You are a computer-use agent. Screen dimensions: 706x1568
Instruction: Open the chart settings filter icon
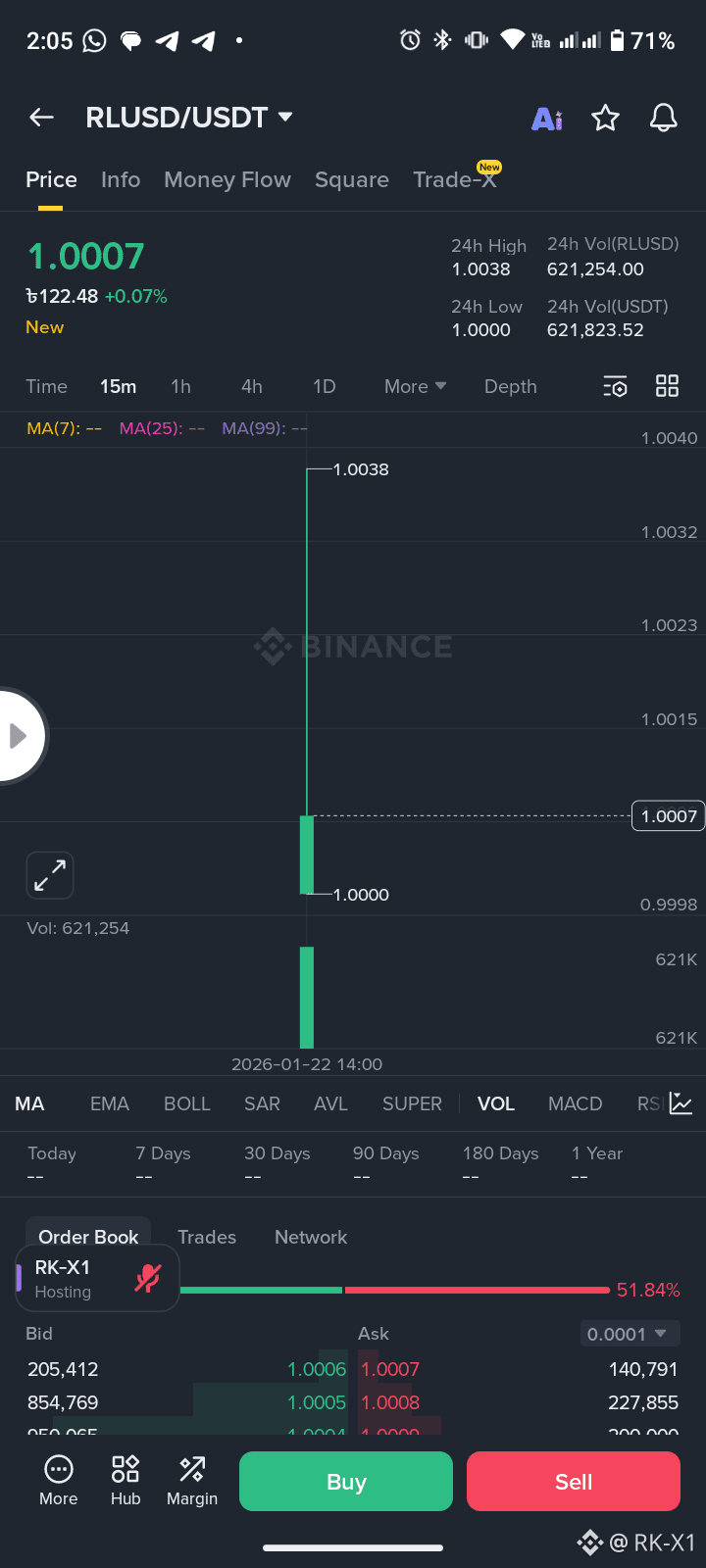pos(615,386)
